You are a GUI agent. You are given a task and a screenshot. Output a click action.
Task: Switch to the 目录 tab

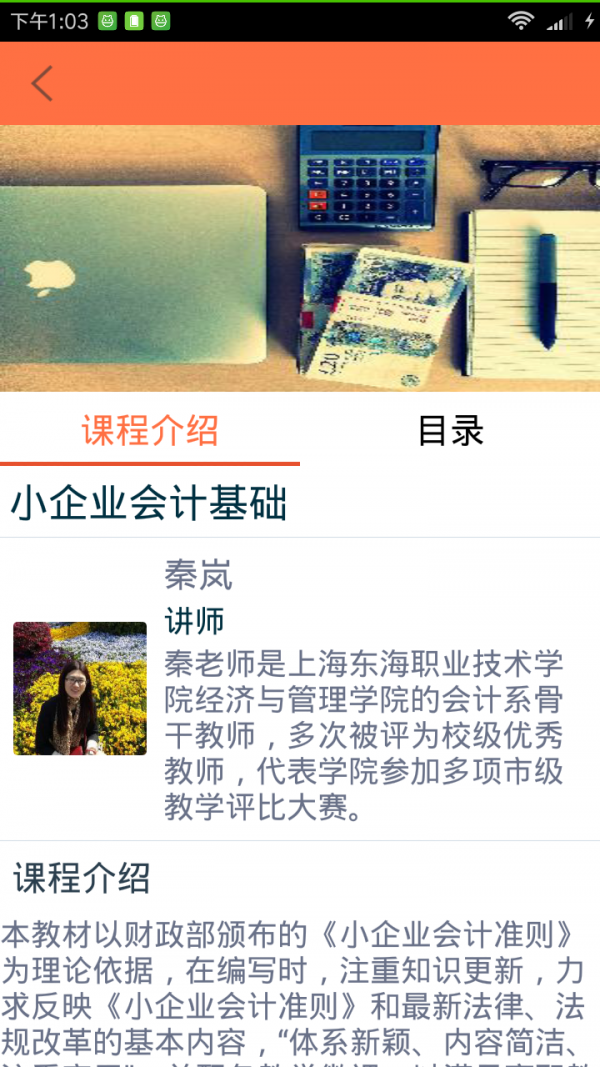tap(450, 430)
